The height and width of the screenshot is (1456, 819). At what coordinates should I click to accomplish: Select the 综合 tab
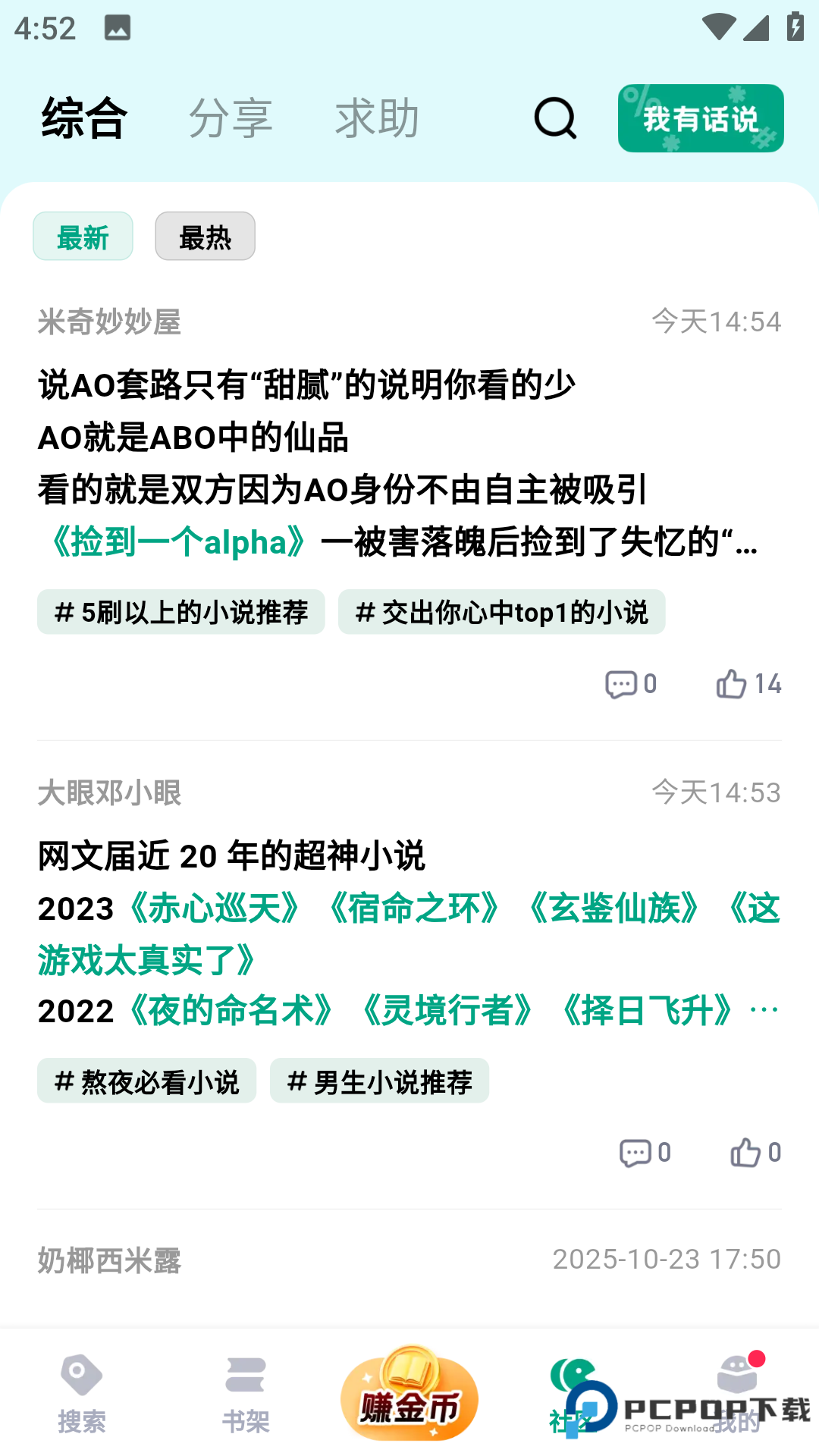(83, 118)
